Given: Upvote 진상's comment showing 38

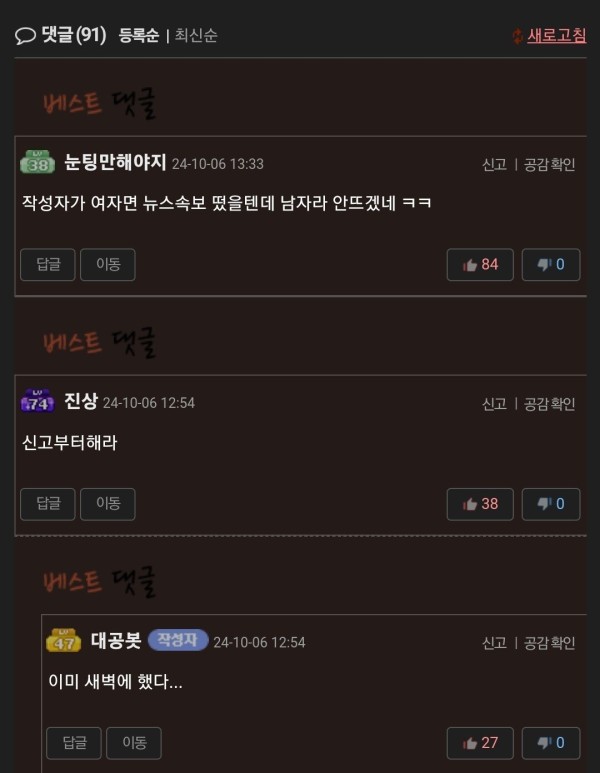Looking at the screenshot, I should [x=480, y=504].
